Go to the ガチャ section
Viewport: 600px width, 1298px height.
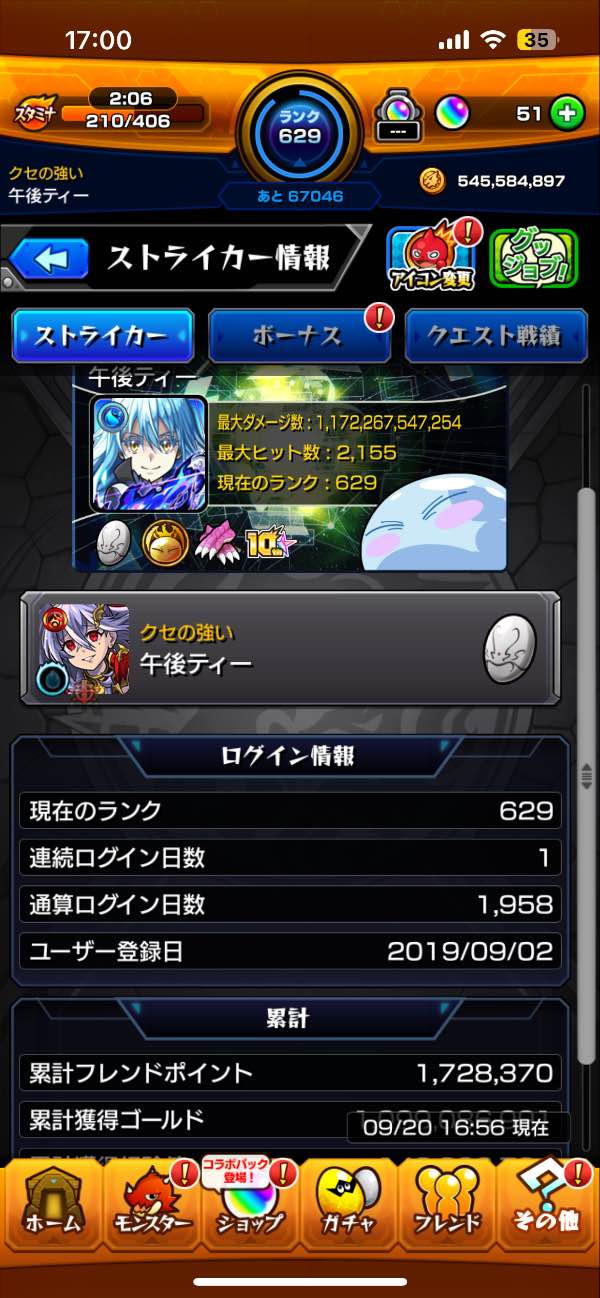coord(346,1200)
